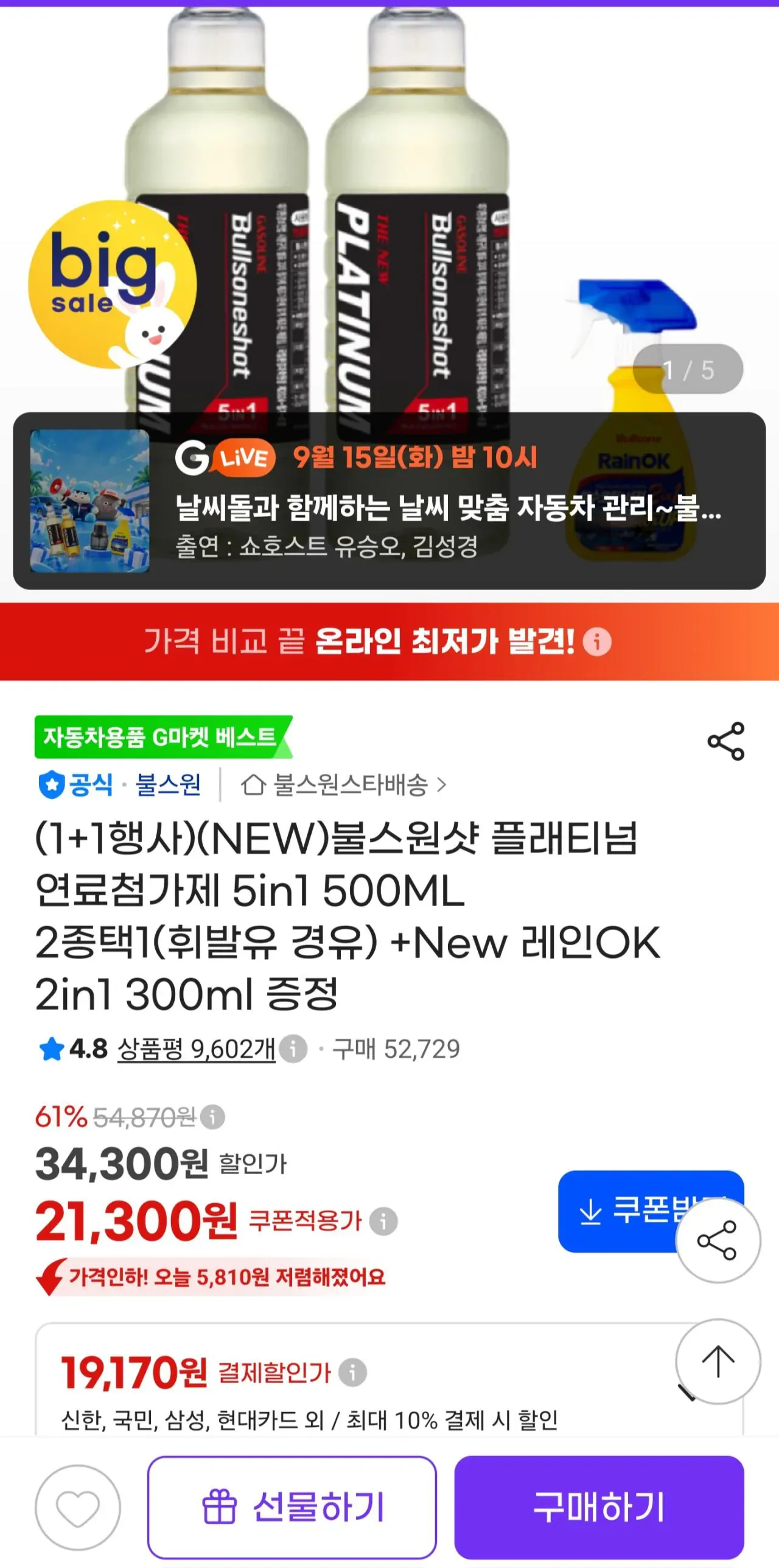The height and width of the screenshot is (1568, 779).
Task: Download coupon with 쿠폰받기 button
Action: pyautogui.click(x=651, y=1211)
